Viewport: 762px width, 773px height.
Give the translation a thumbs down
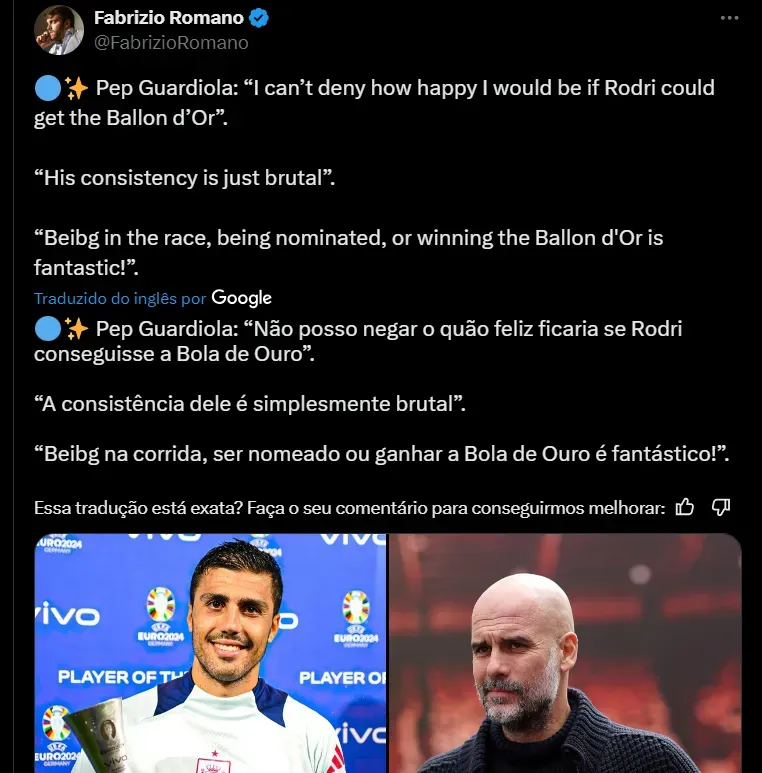coord(720,507)
